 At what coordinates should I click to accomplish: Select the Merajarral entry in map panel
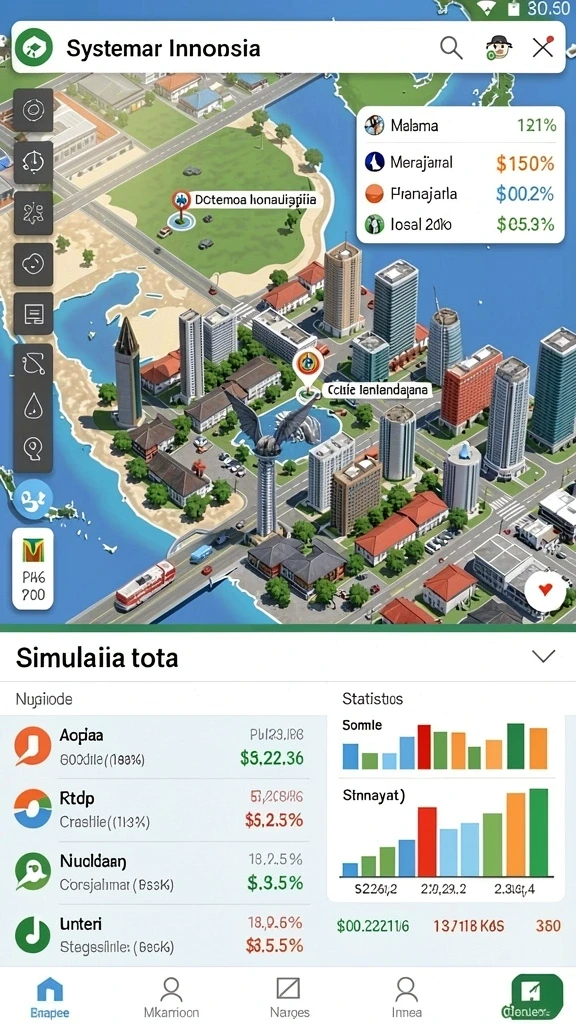(x=461, y=162)
